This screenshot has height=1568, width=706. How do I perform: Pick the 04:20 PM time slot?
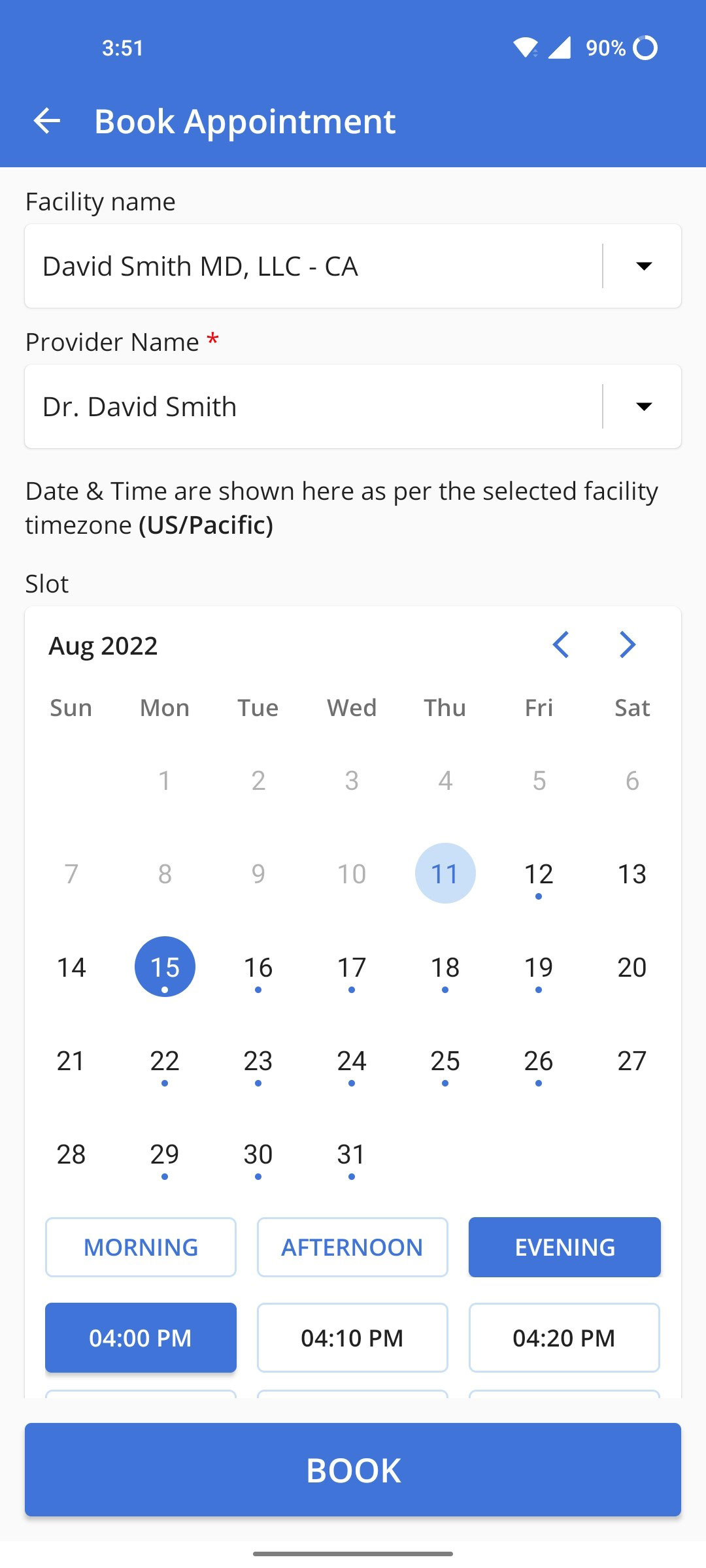tap(564, 1337)
